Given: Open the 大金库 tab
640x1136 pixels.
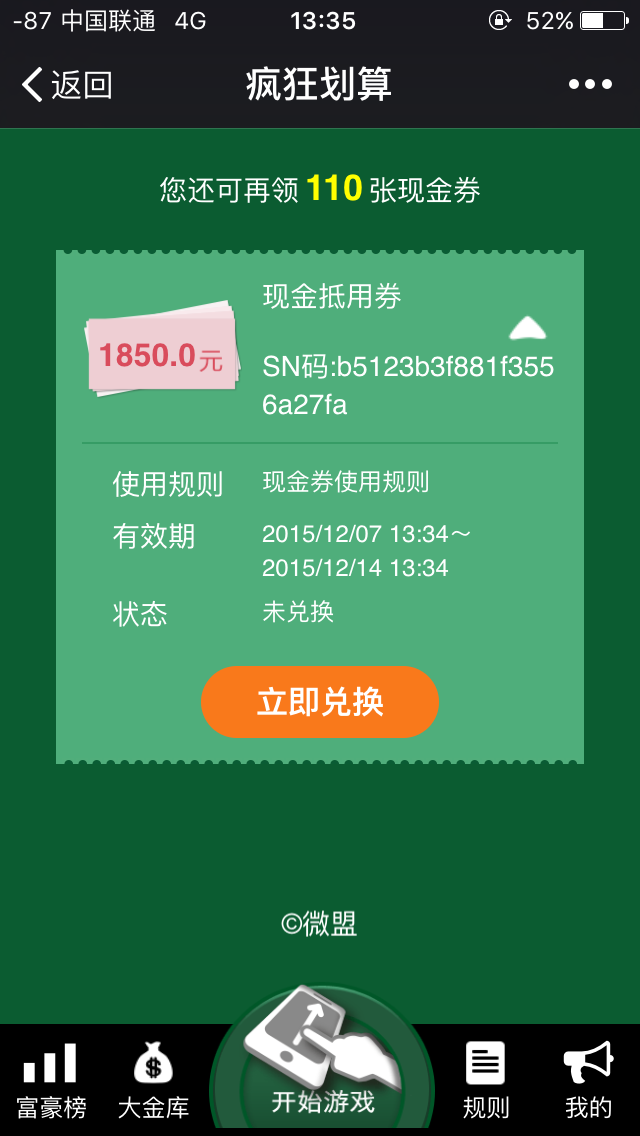Looking at the screenshot, I should click(153, 1081).
